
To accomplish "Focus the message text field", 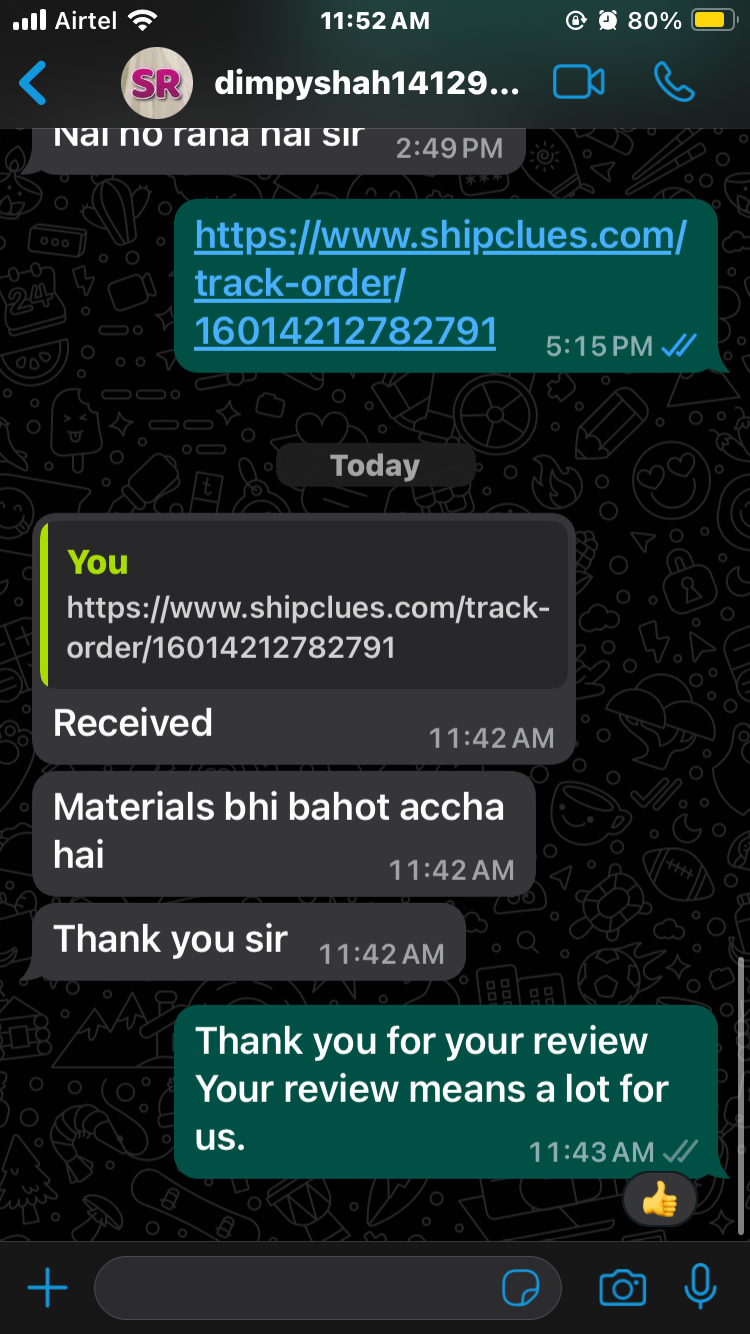I will (x=295, y=1289).
